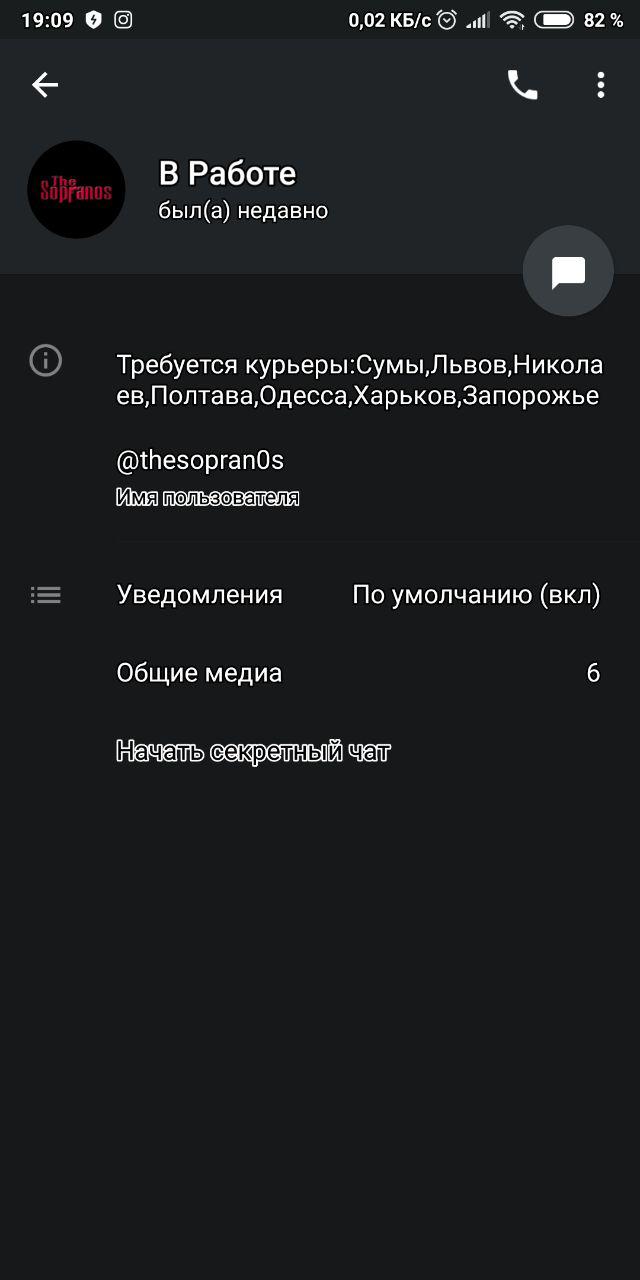Tap the floating message button
The height and width of the screenshot is (1280, 640).
pos(568,271)
